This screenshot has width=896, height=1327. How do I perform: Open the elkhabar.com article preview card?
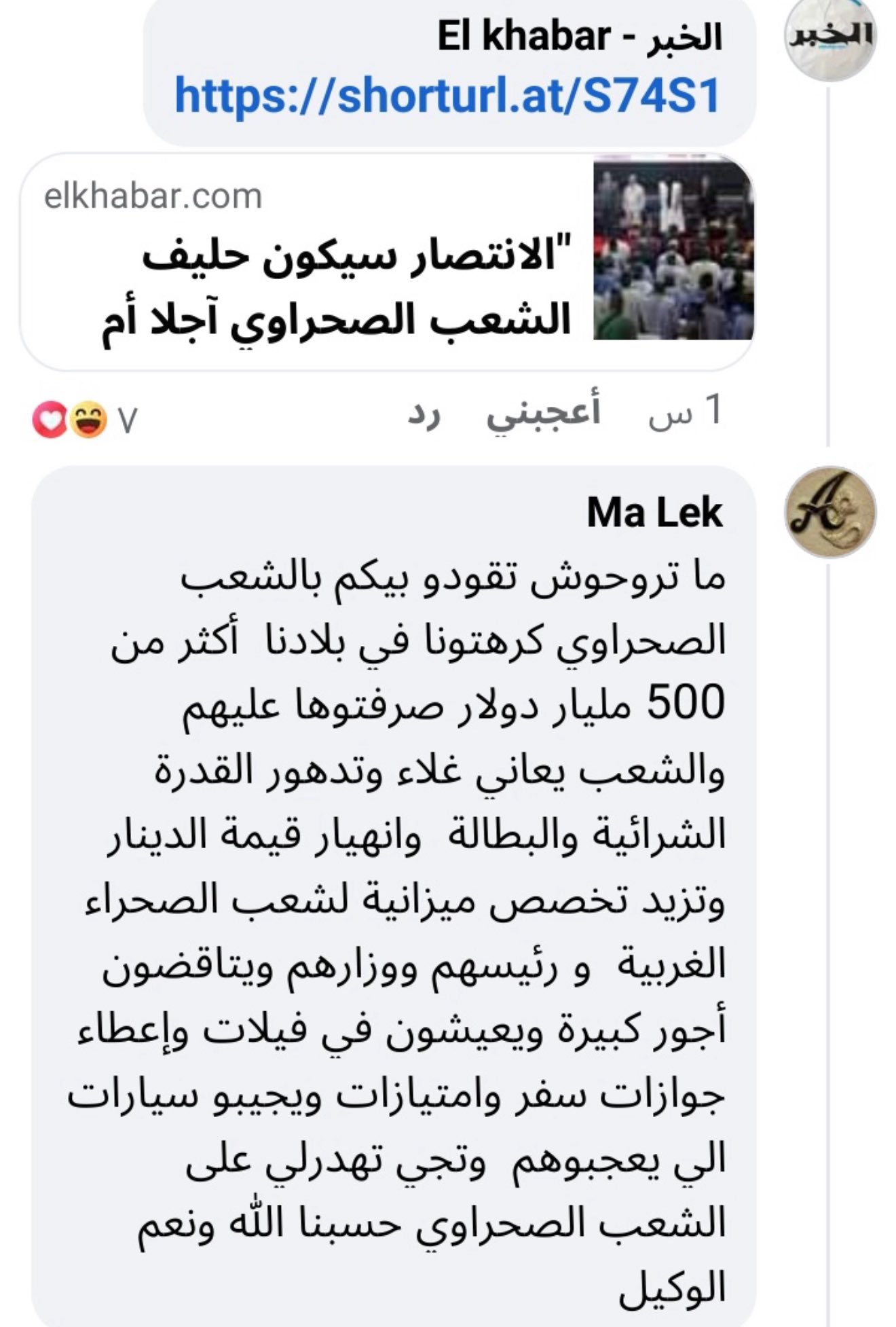tap(387, 261)
